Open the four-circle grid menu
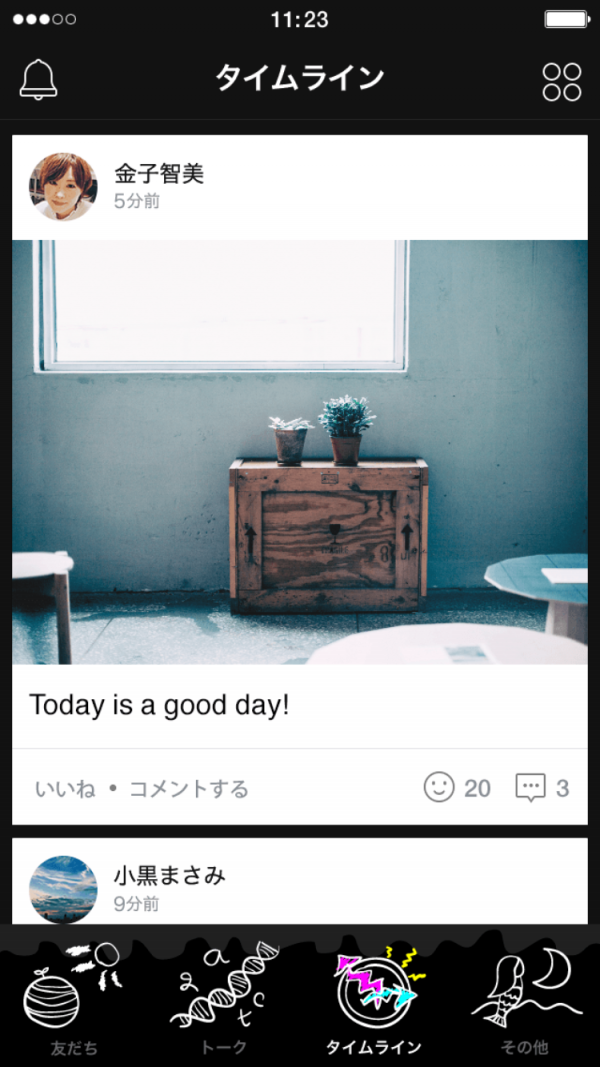Image resolution: width=600 pixels, height=1067 pixels. coord(561,81)
